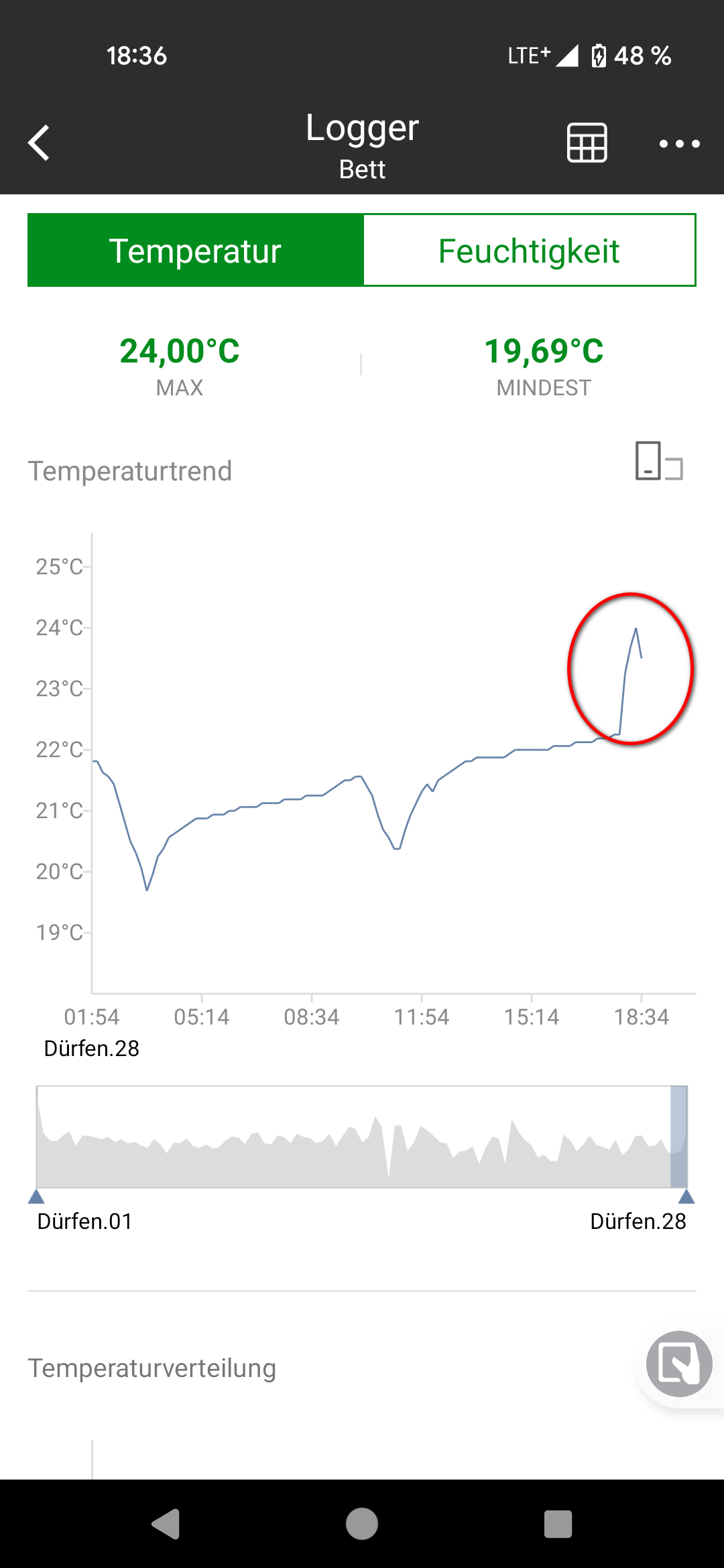Viewport: 724px width, 1568px height.
Task: Switch to the Feuchtigkeit tab
Action: point(530,251)
